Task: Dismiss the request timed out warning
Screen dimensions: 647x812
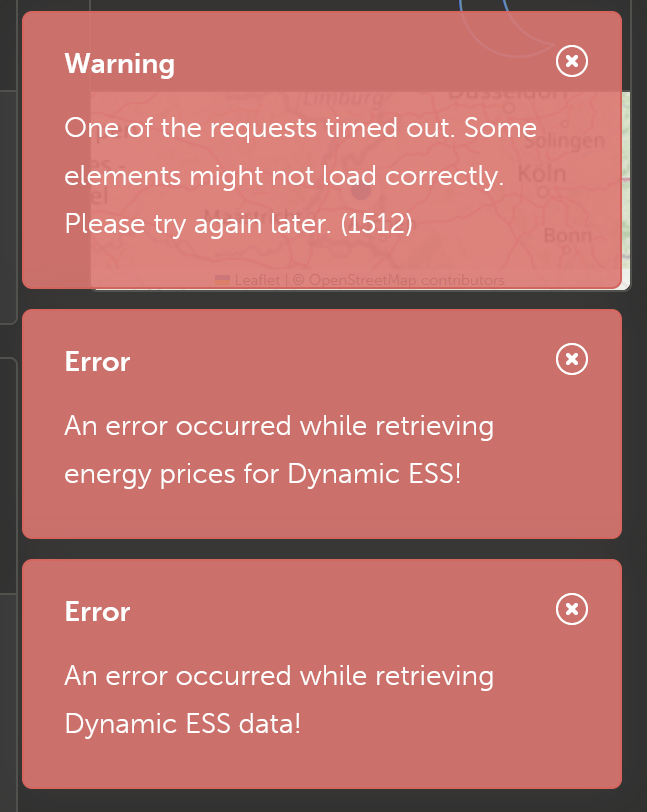Action: (x=572, y=62)
